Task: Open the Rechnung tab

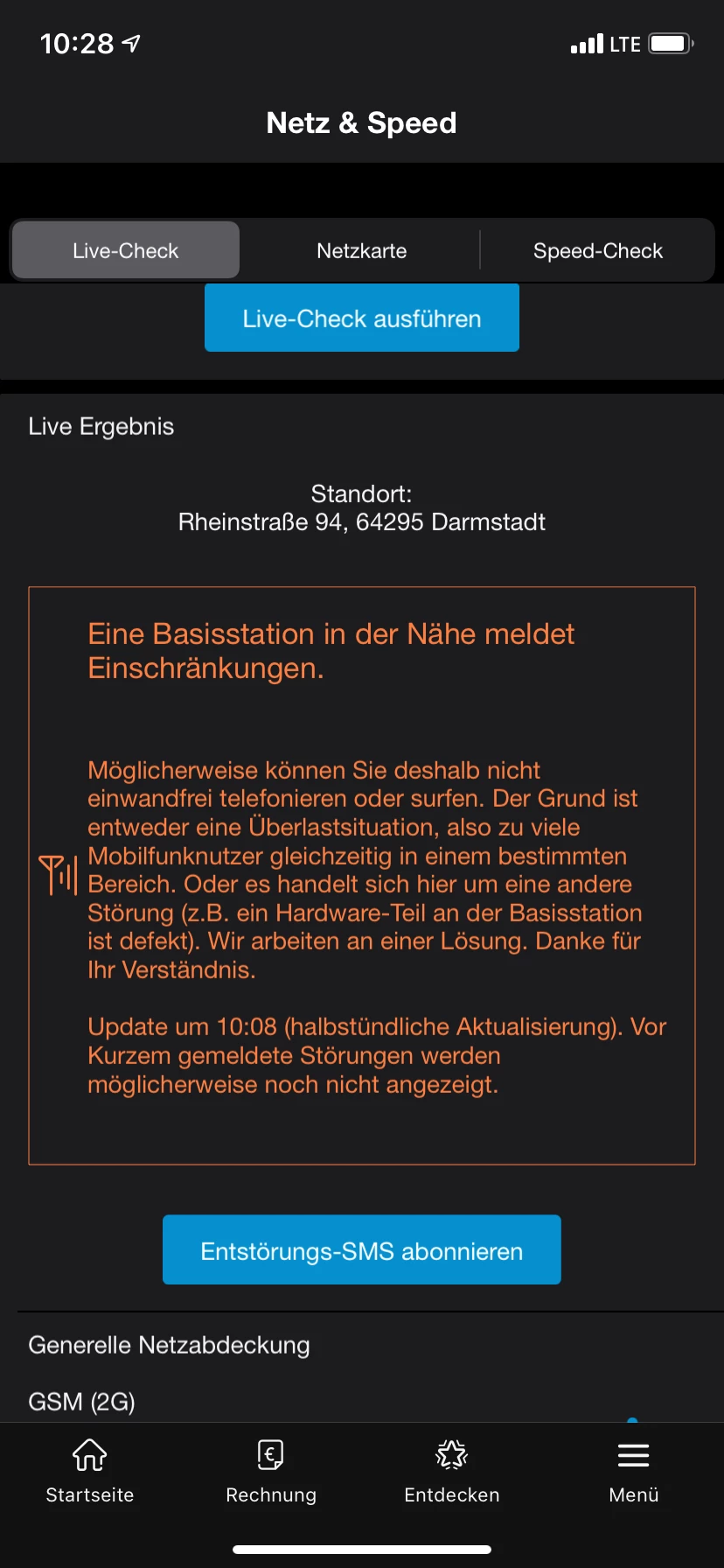Action: pos(271,1469)
